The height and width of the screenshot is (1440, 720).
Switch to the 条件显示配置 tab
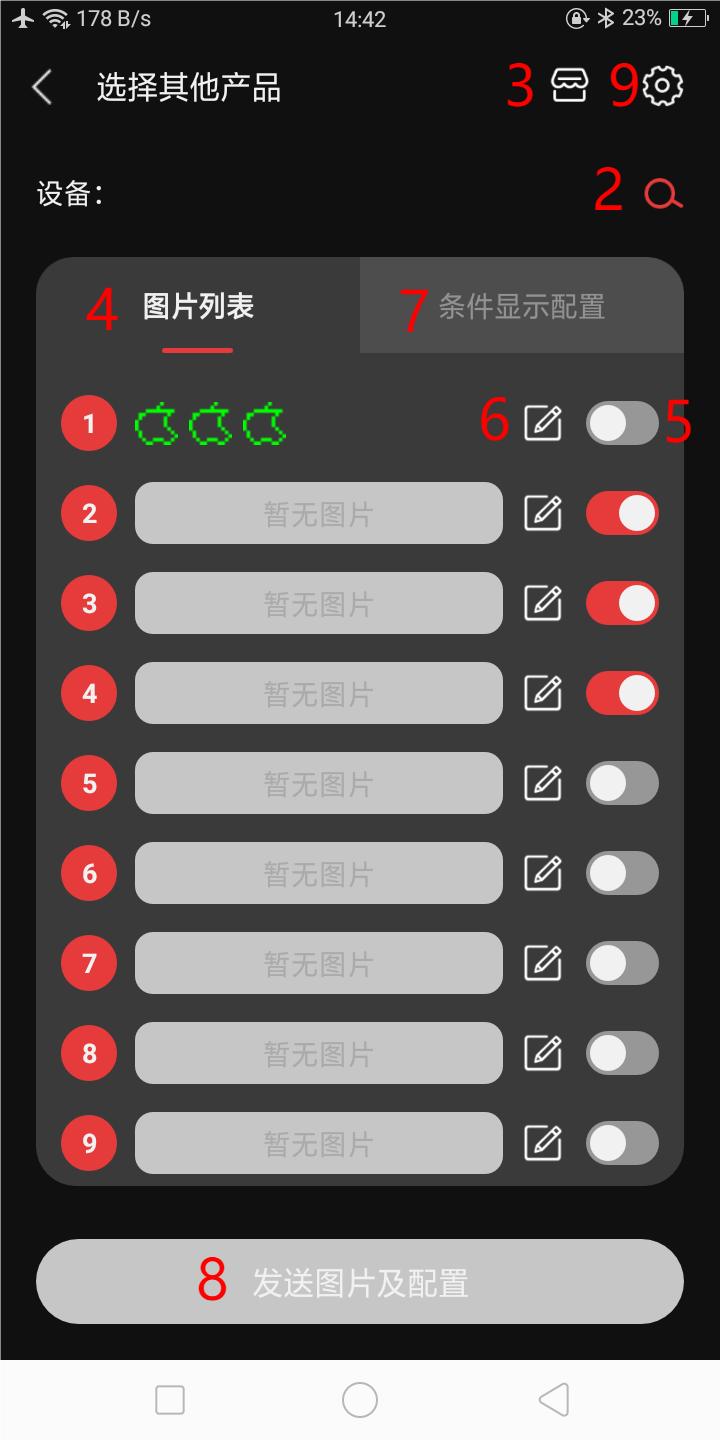521,306
